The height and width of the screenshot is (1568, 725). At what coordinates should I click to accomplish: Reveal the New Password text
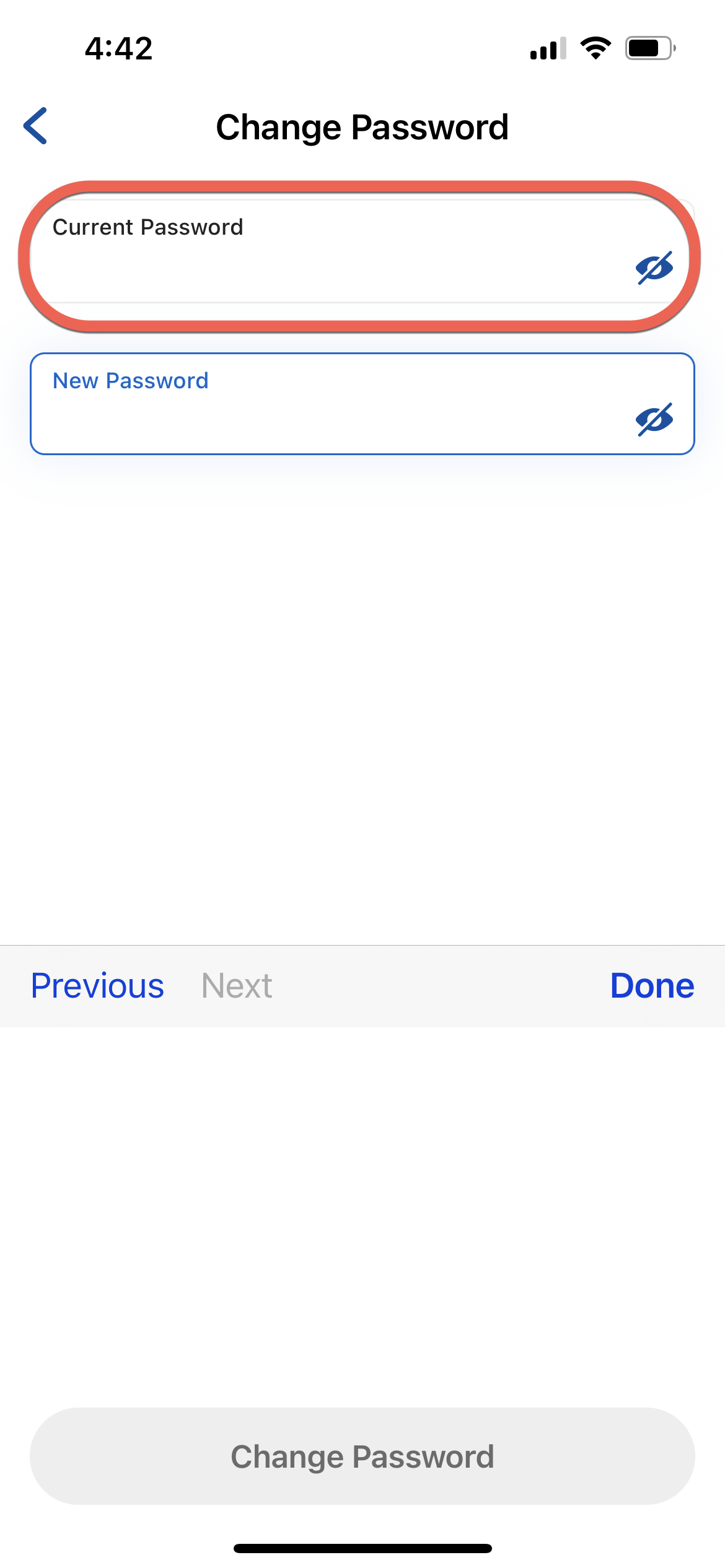tap(654, 420)
